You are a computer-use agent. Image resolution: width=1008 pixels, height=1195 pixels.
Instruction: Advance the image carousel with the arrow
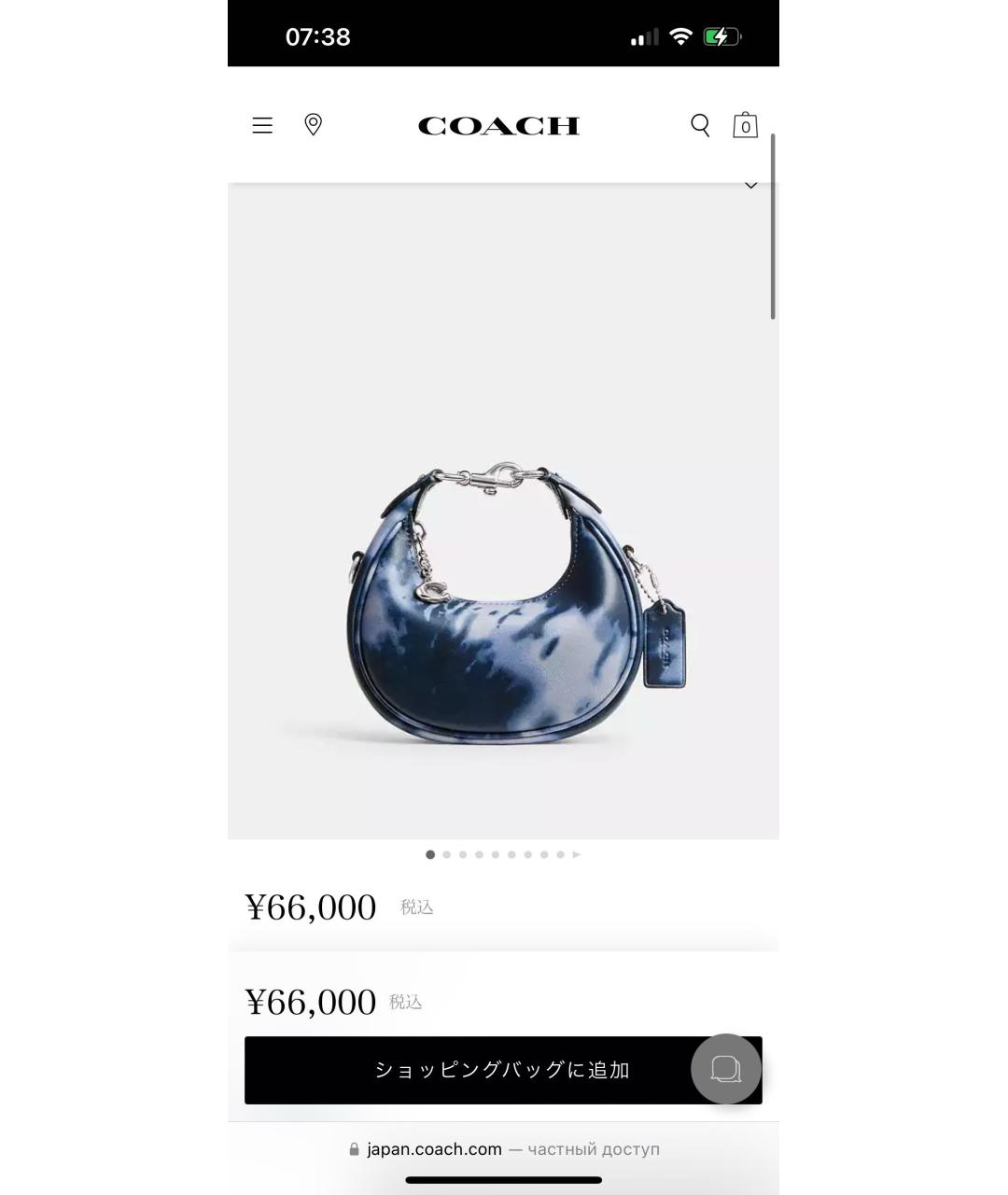[577, 854]
